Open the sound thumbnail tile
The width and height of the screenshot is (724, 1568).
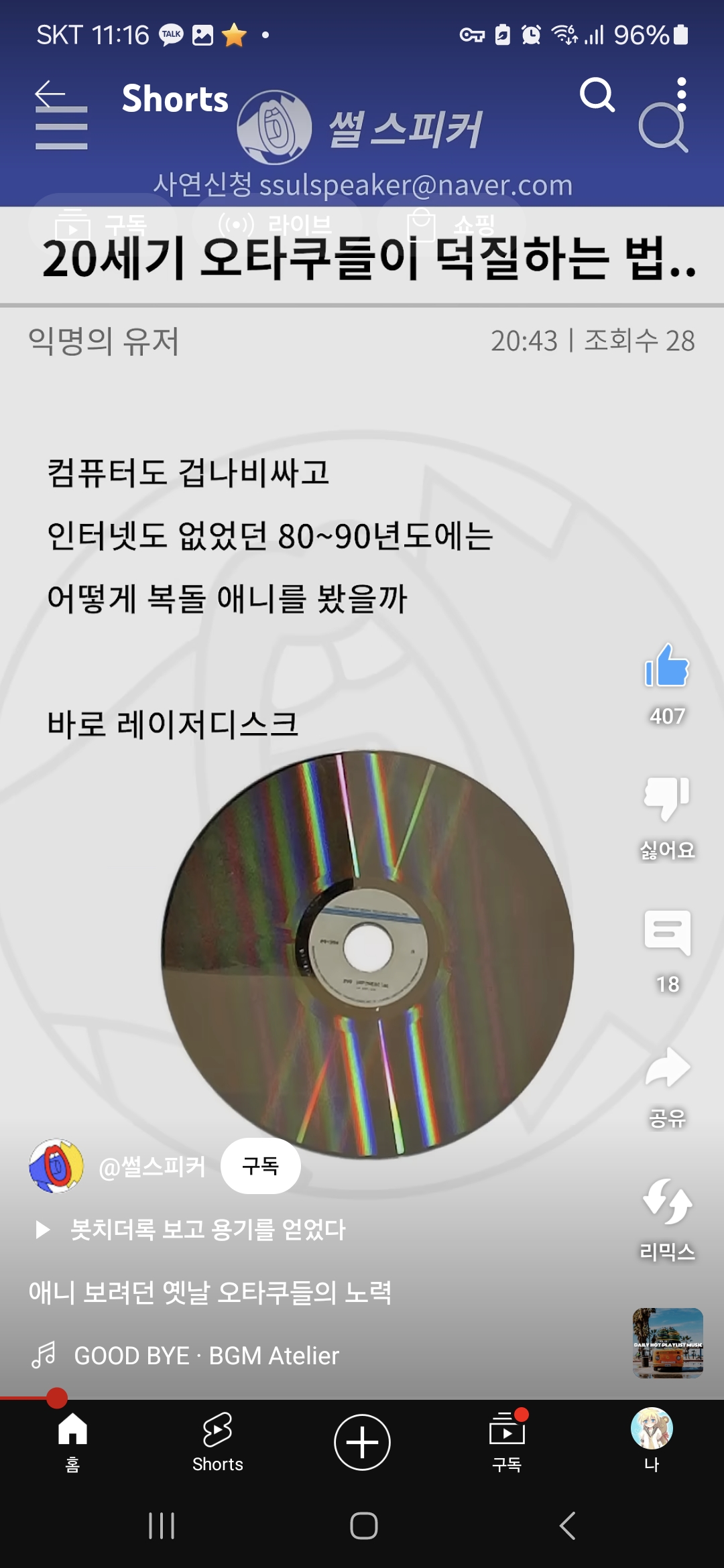pyautogui.click(x=668, y=1343)
